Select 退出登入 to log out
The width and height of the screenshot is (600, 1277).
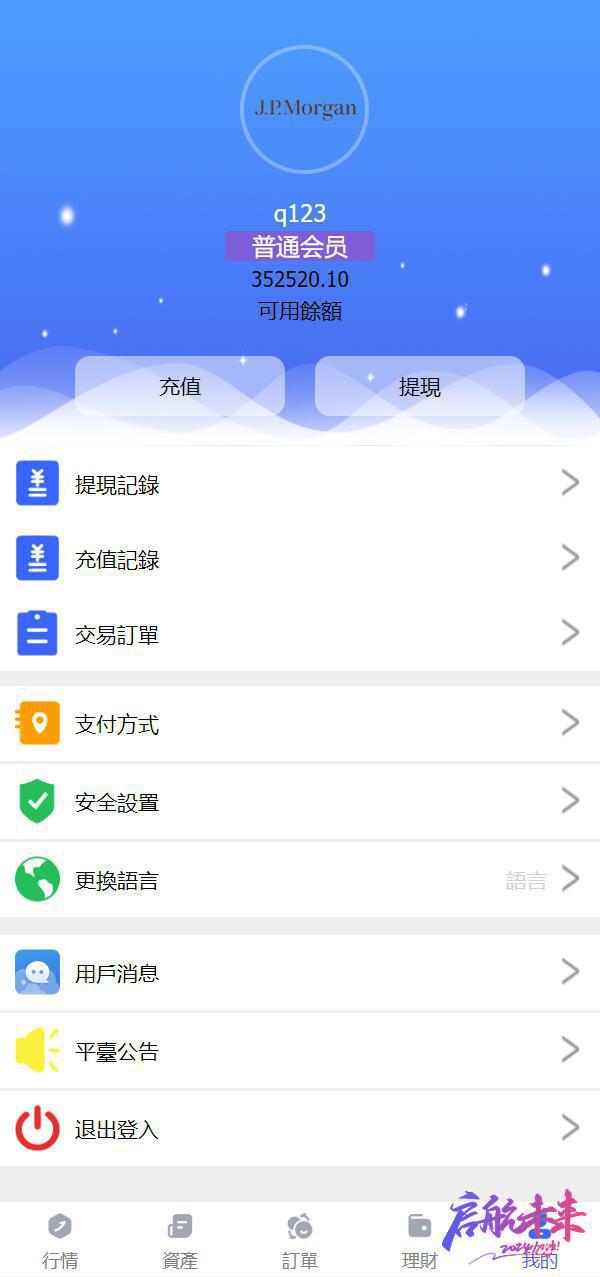click(300, 1129)
